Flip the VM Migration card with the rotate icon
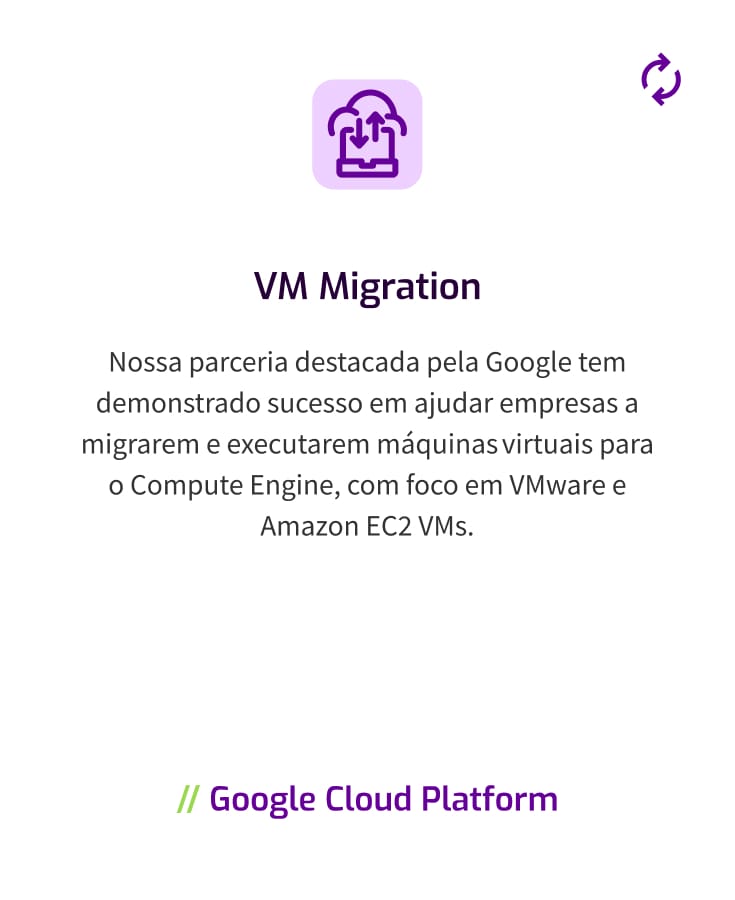Viewport: 735px width, 900px height. click(x=660, y=80)
